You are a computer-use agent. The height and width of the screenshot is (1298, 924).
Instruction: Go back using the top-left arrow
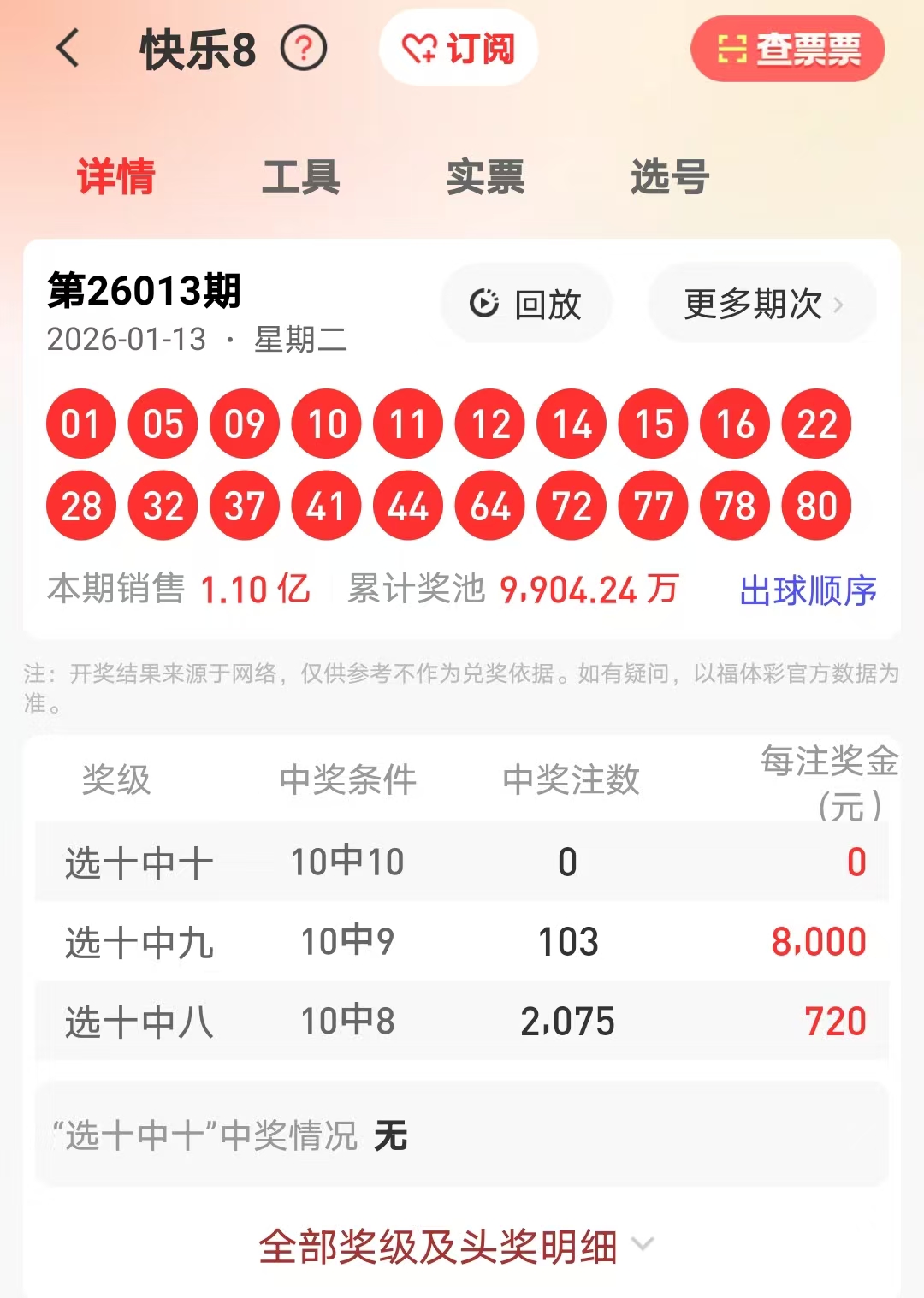68,48
